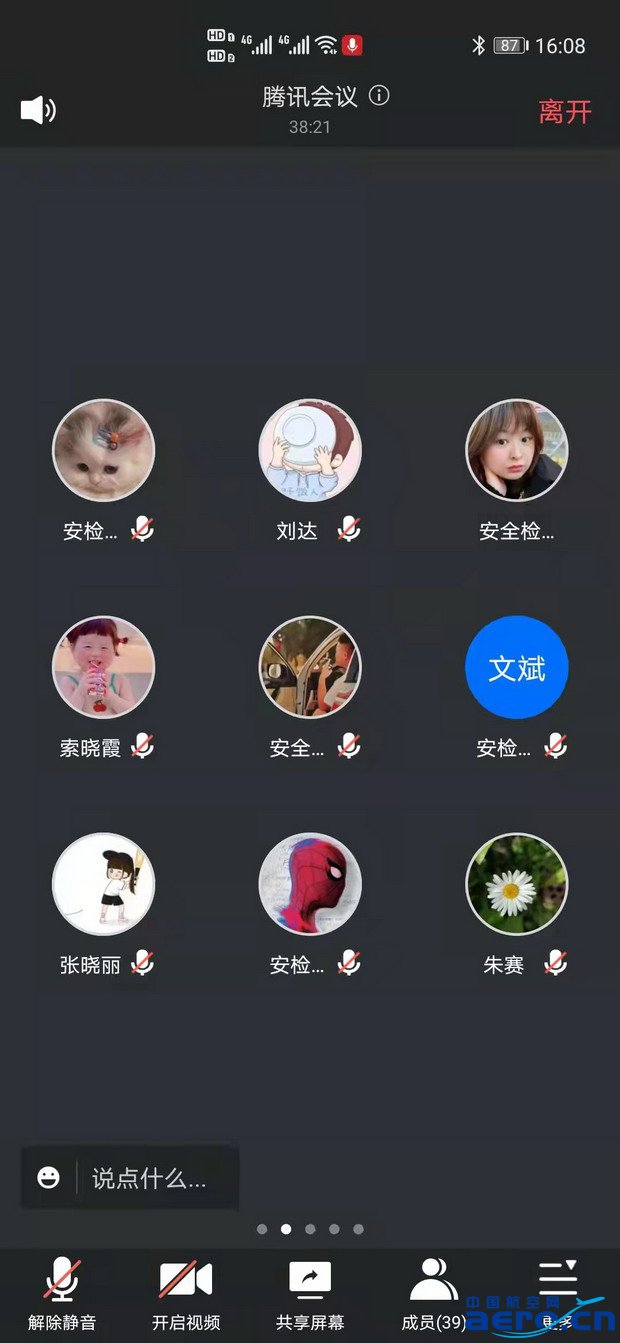620x1343 pixels.
Task: Open the meeting info icon
Action: [379, 96]
